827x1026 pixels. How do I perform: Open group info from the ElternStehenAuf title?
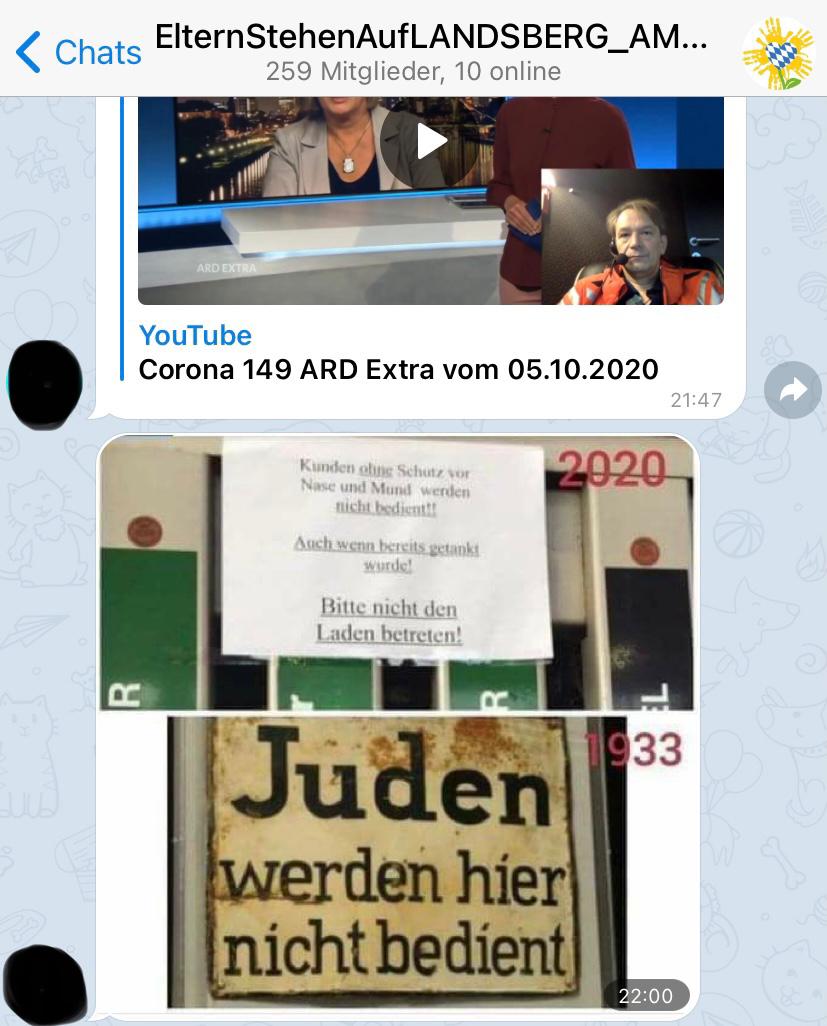[x=431, y=40]
